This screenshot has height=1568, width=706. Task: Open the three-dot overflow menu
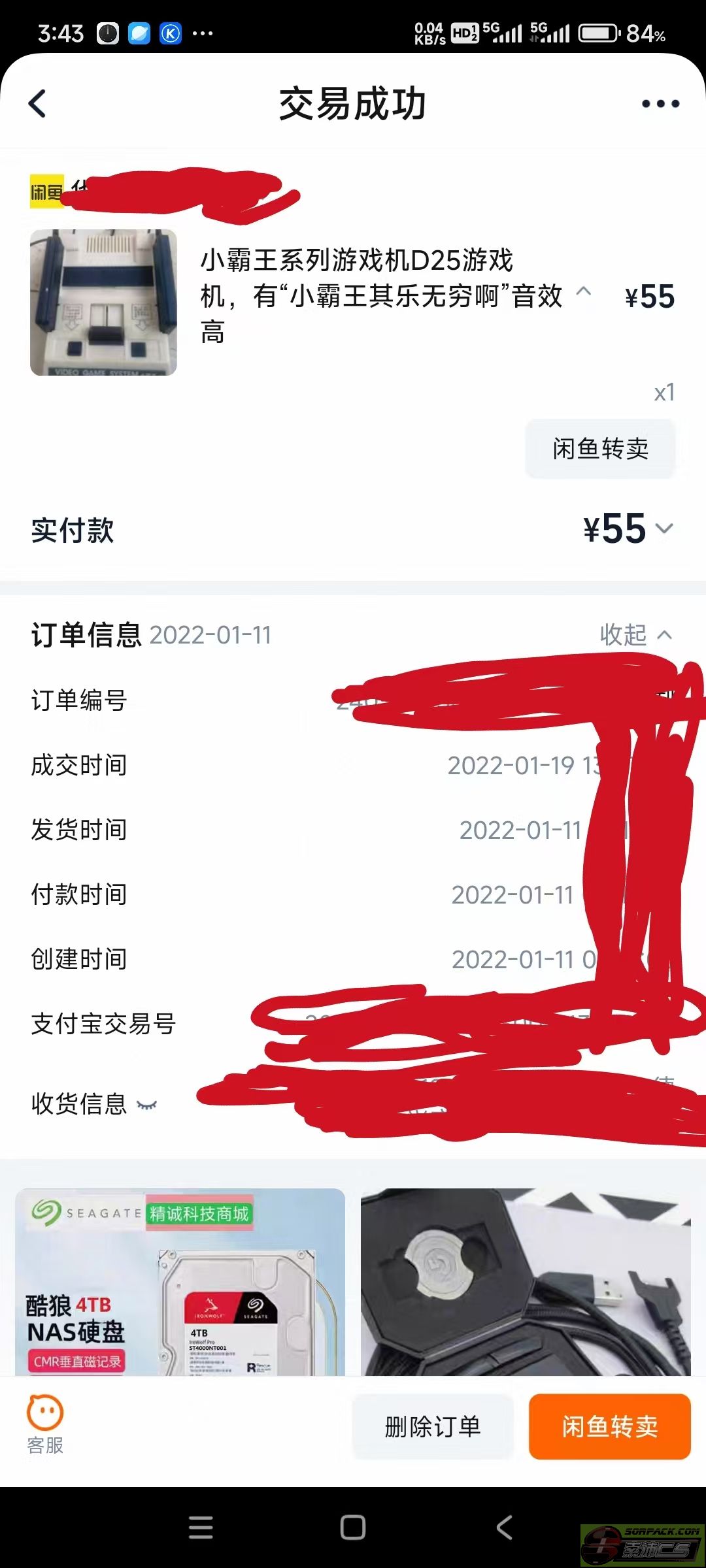pos(660,104)
